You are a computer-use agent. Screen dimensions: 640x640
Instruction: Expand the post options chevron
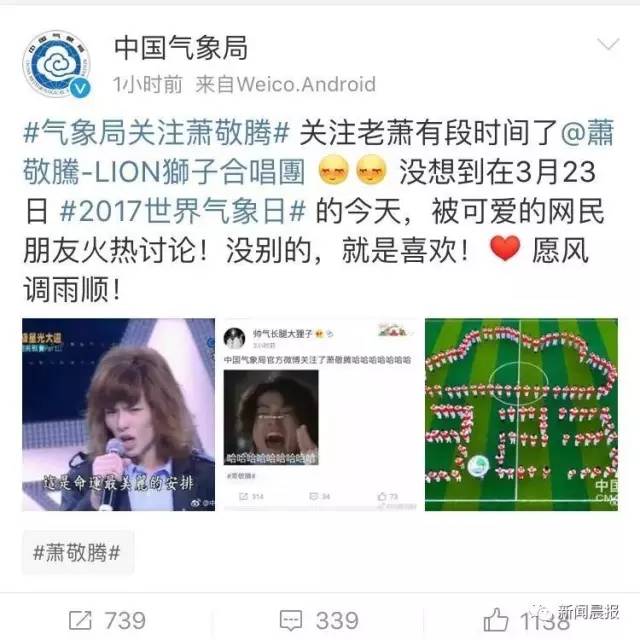(607, 46)
